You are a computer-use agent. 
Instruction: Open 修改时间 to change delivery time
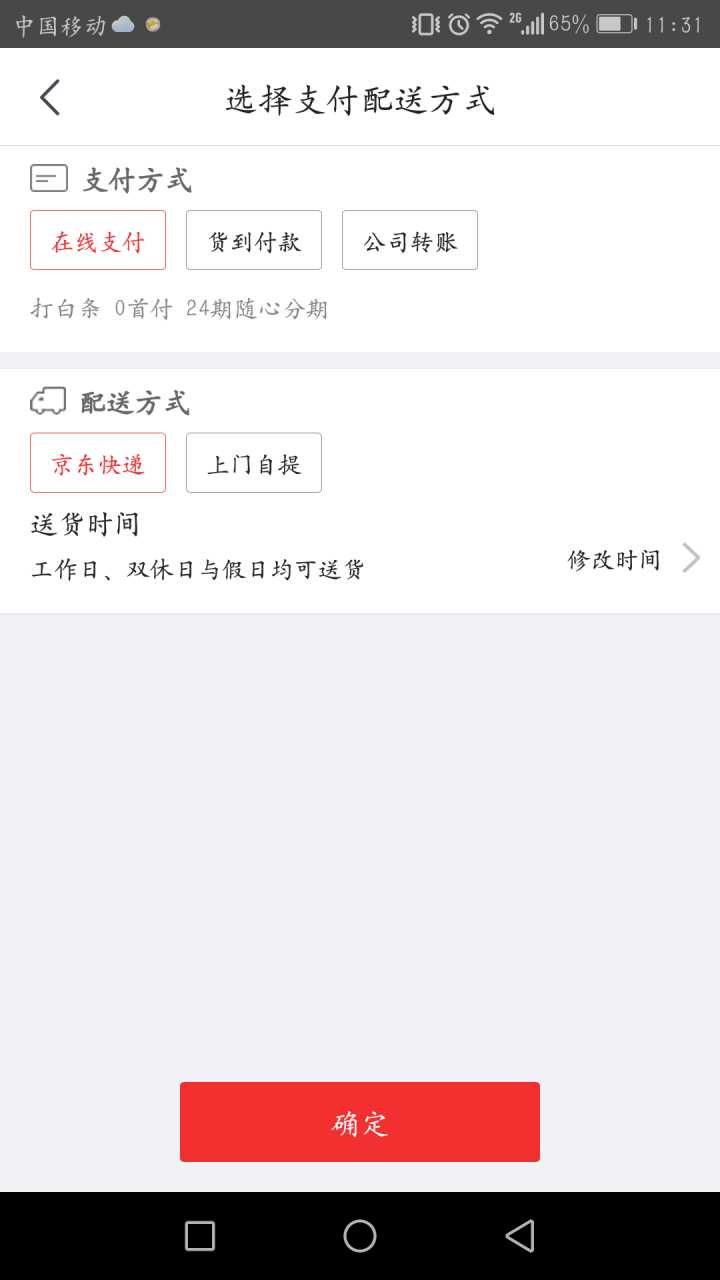pos(630,559)
